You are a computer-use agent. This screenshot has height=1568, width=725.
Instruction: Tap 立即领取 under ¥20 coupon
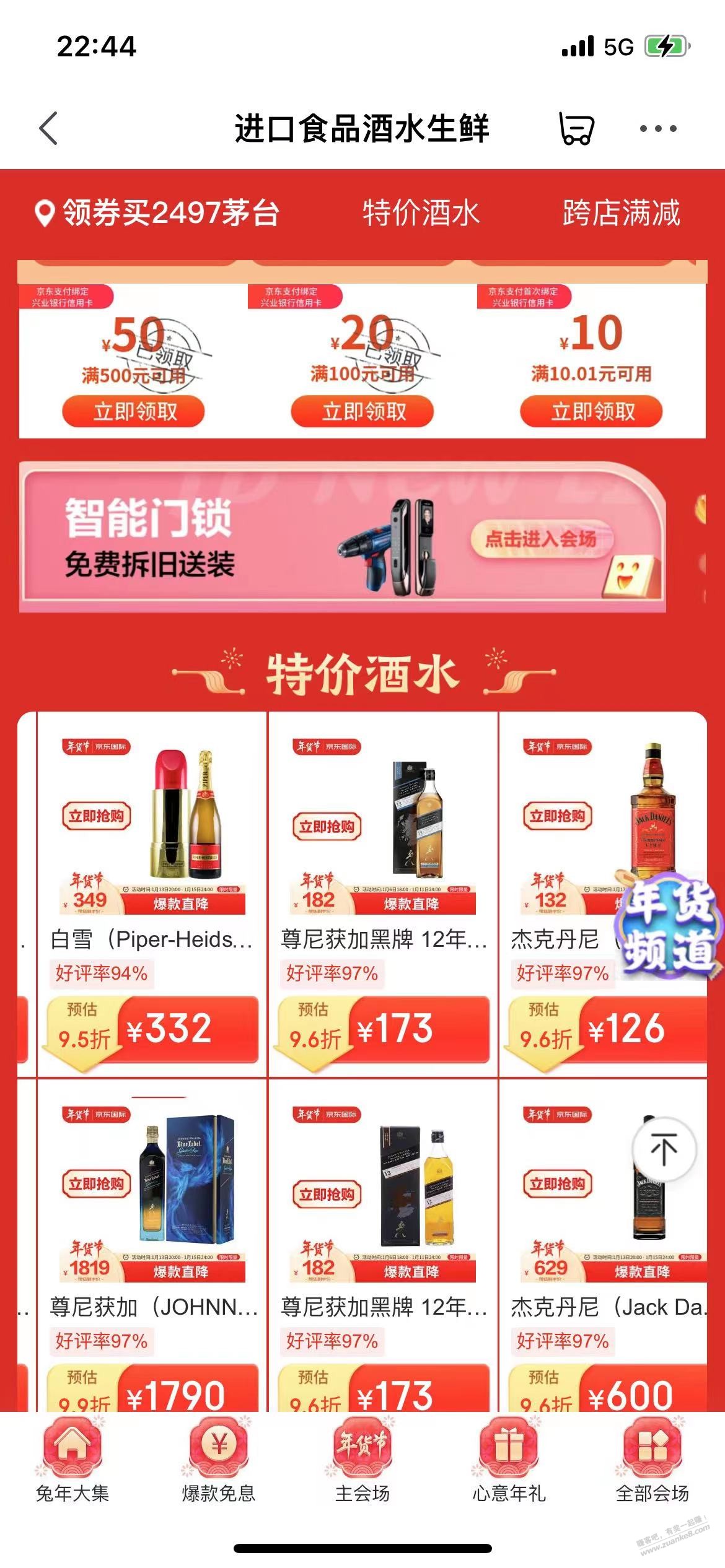362,412
